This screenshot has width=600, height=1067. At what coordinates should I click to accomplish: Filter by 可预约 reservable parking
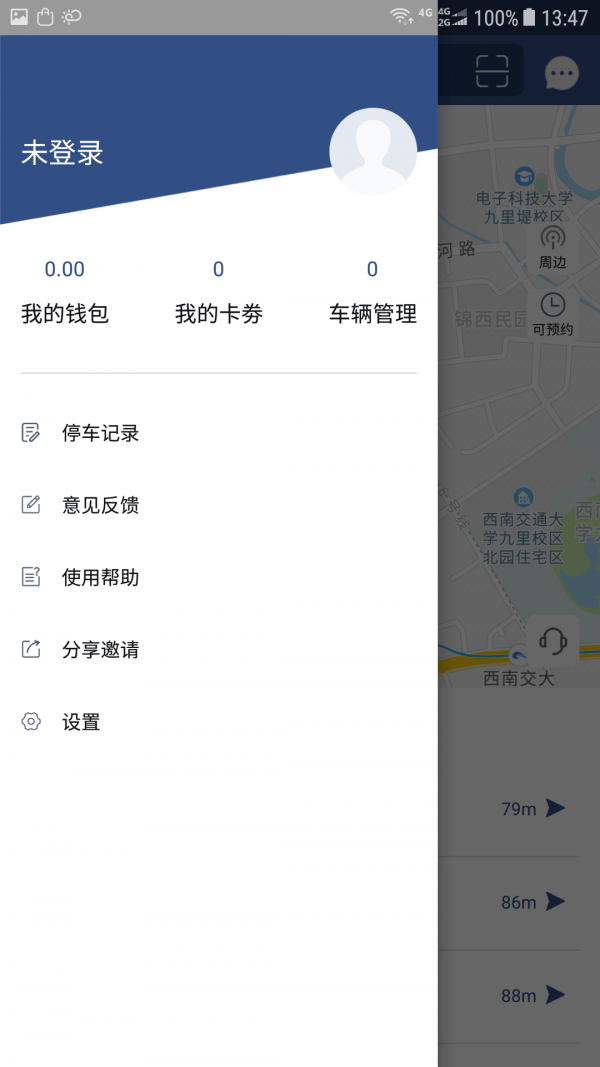tap(552, 314)
